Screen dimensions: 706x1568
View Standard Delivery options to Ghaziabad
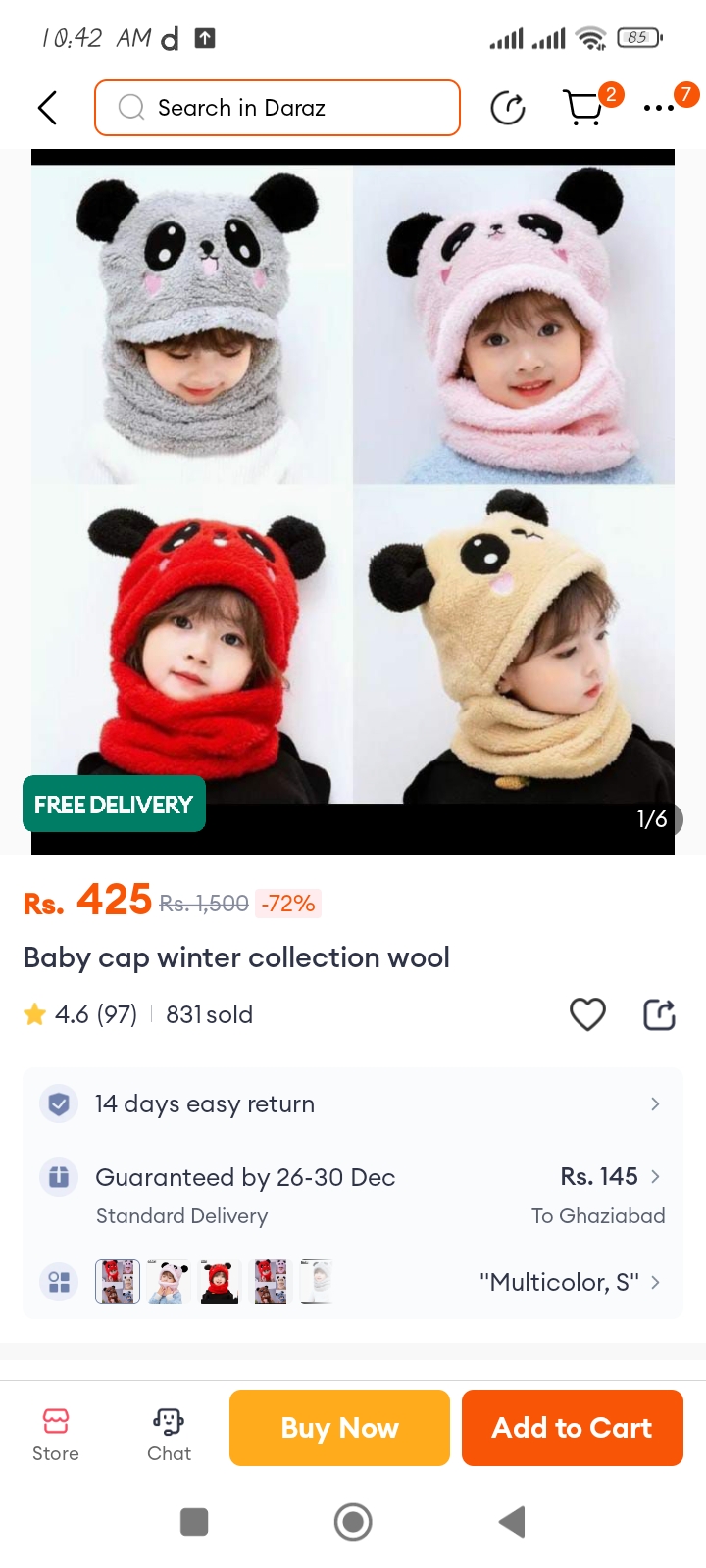353,1195
